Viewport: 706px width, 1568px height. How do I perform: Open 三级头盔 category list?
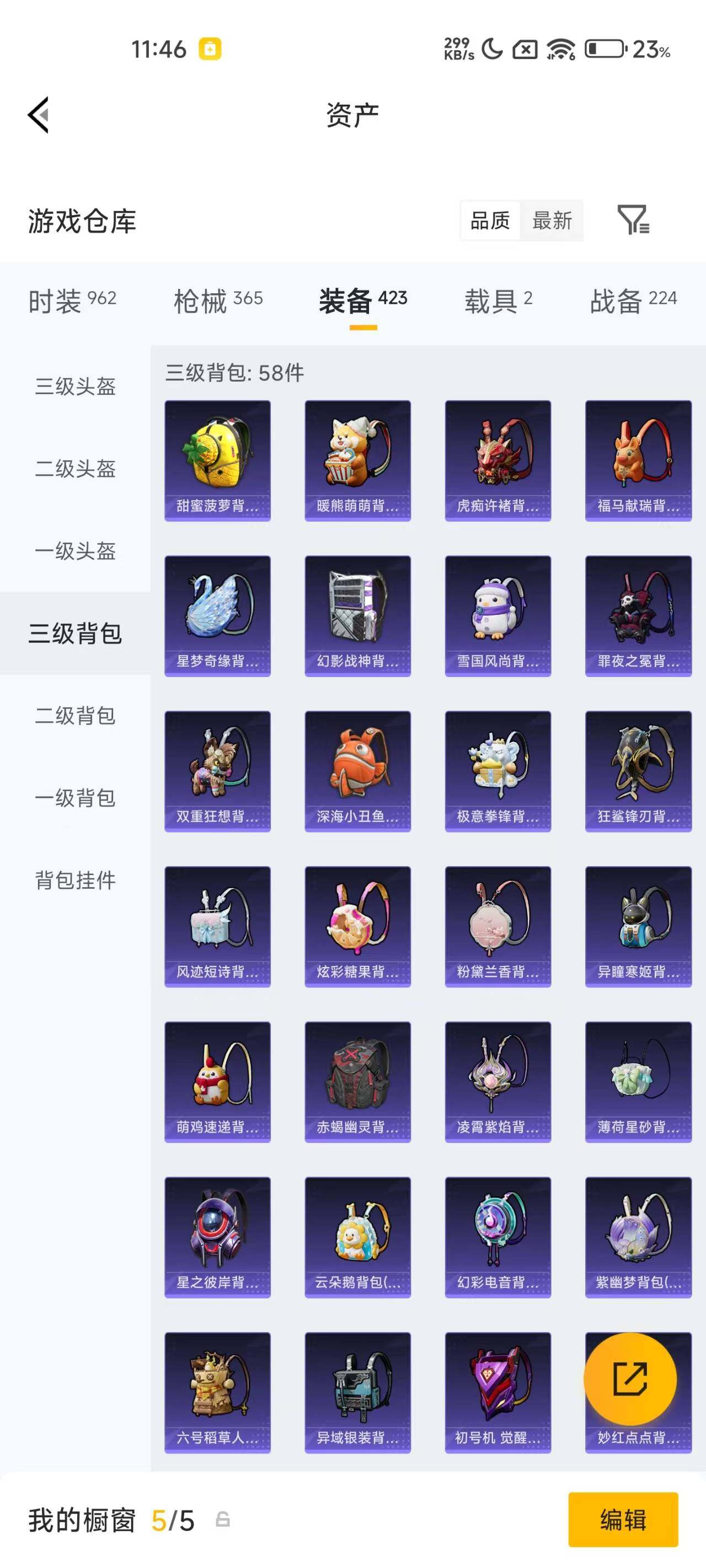(x=76, y=388)
